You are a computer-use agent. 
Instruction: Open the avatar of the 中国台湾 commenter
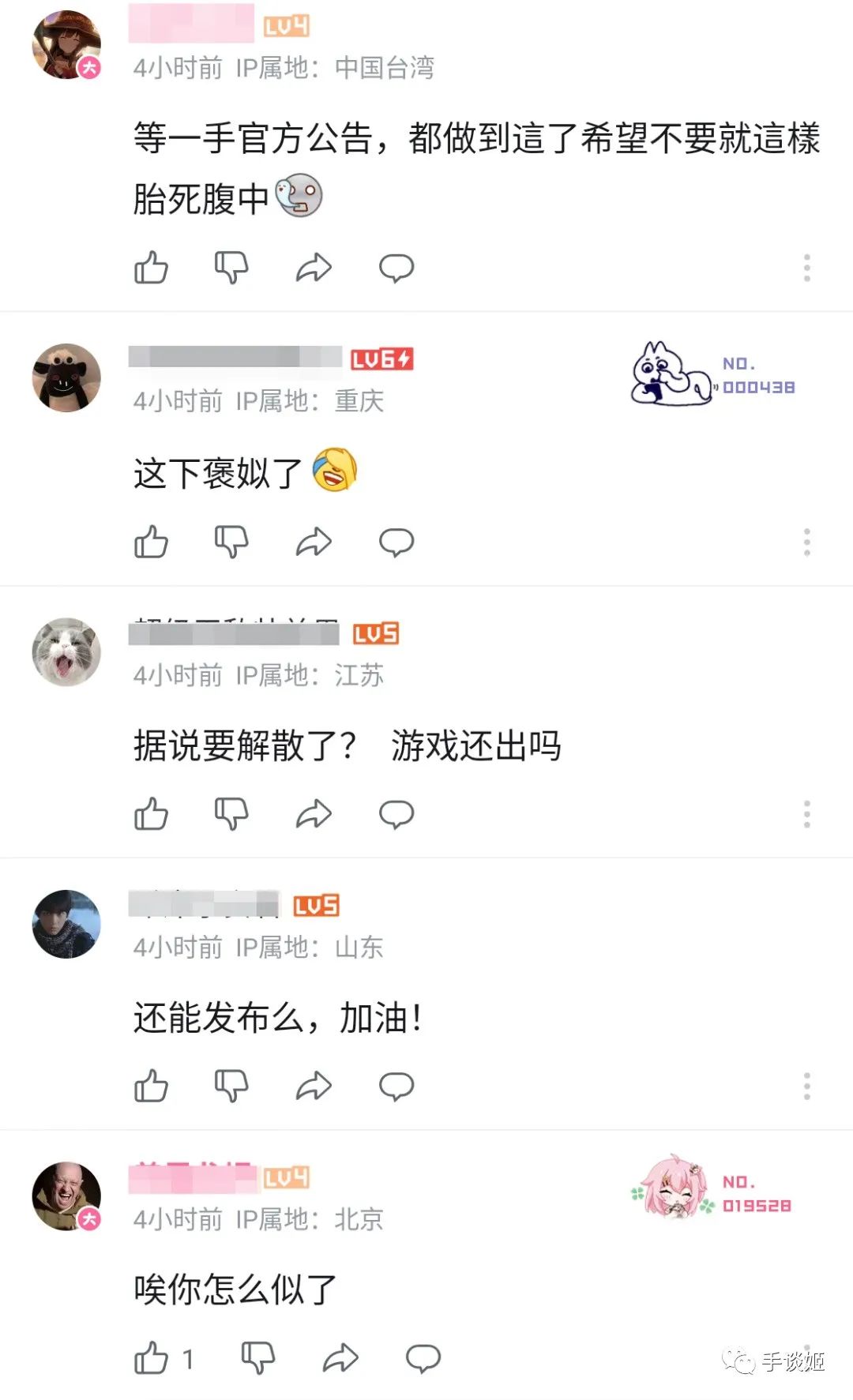coord(66,45)
